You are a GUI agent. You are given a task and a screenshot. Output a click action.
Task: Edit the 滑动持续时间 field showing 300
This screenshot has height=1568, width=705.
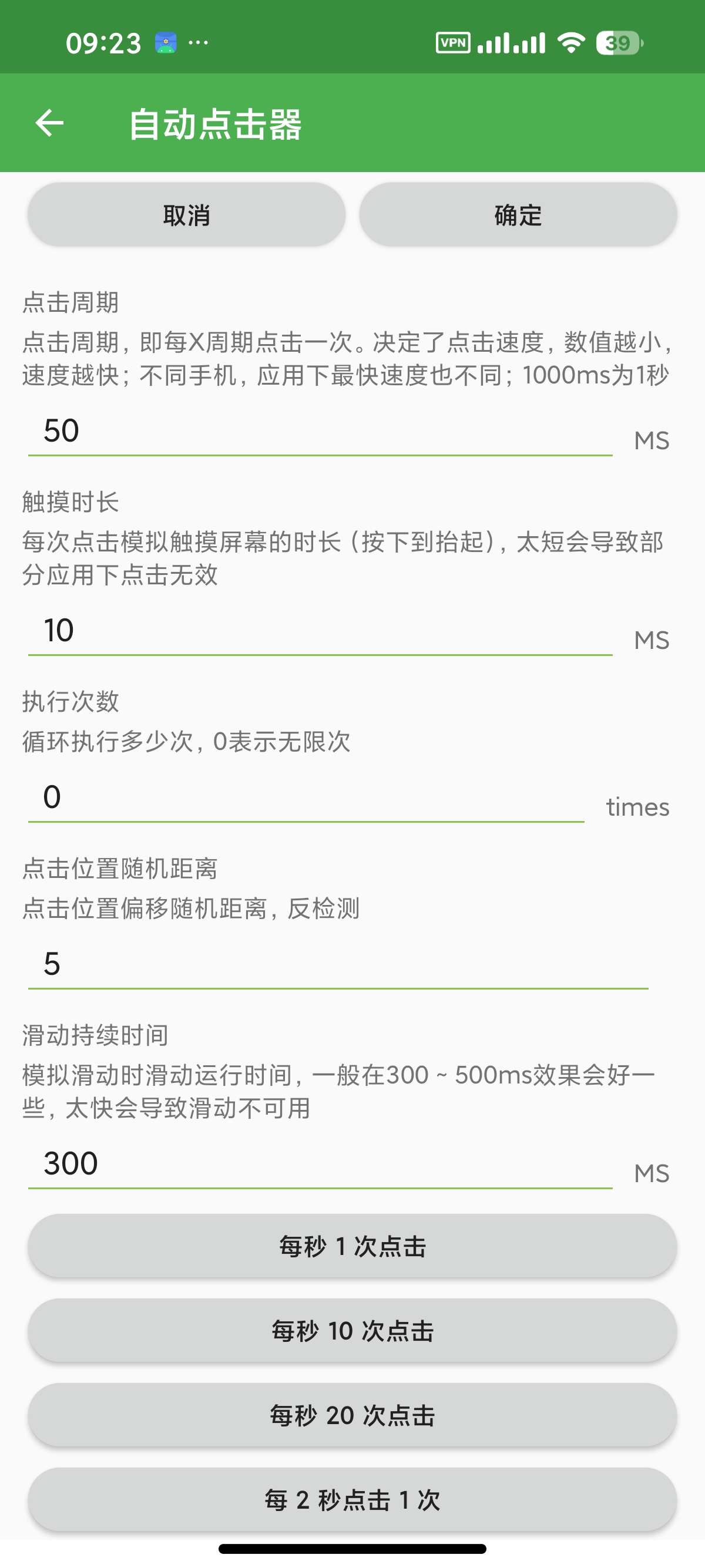320,1164
